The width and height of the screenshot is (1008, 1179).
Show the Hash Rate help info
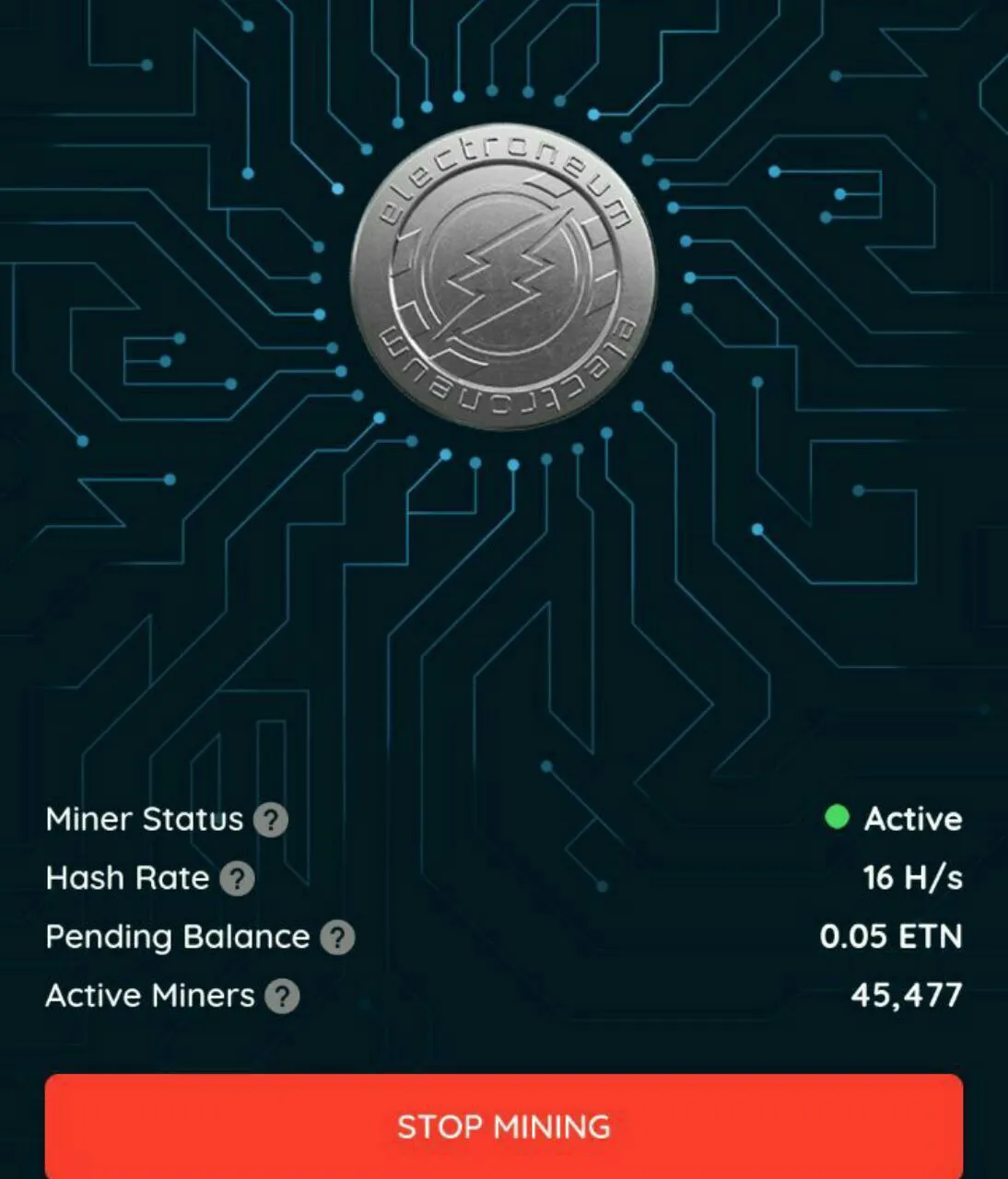click(237, 879)
